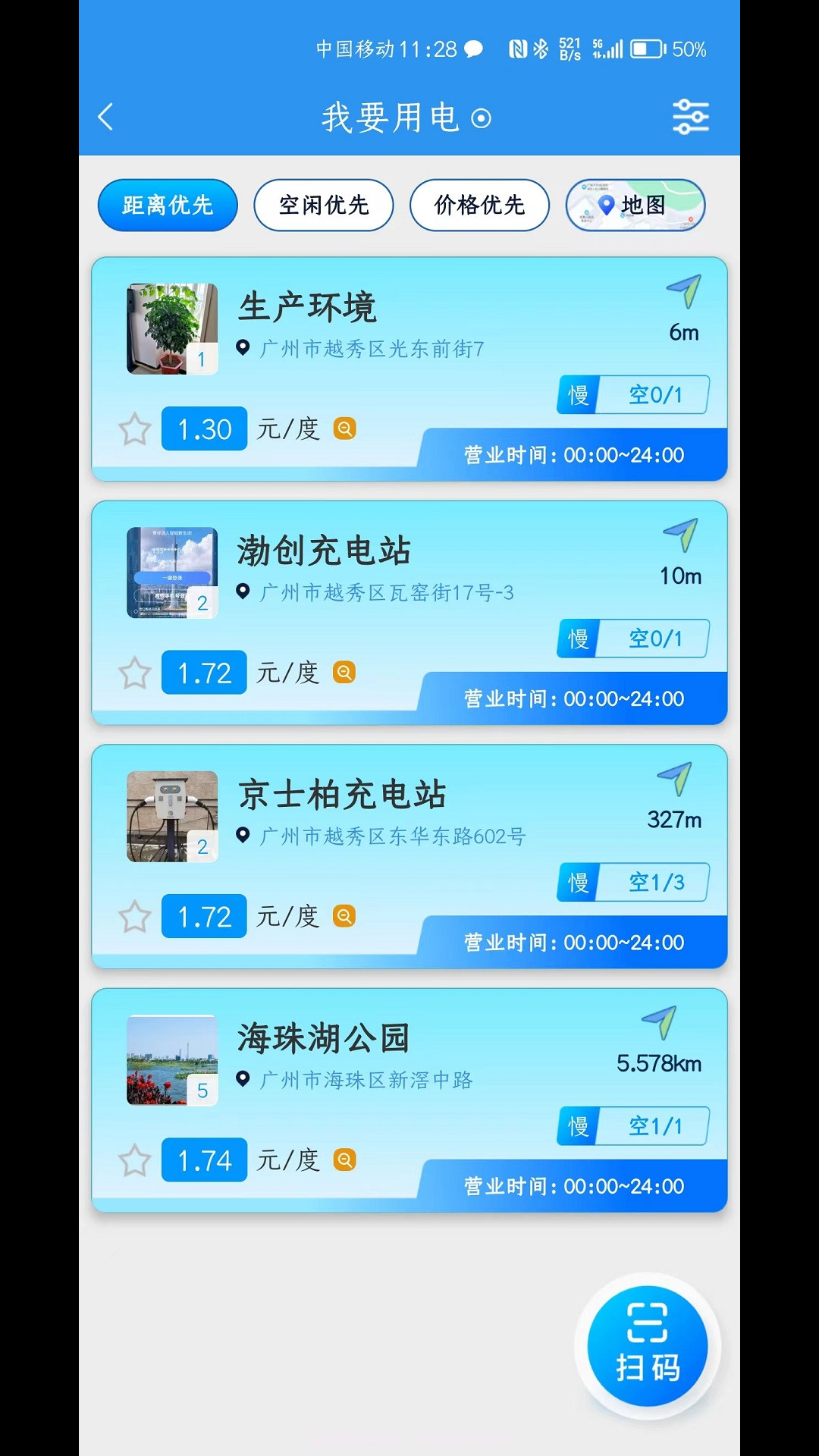Screen dimensions: 819x1456
Task: Open price details magnifier for 渤创充电站
Action: point(344,673)
